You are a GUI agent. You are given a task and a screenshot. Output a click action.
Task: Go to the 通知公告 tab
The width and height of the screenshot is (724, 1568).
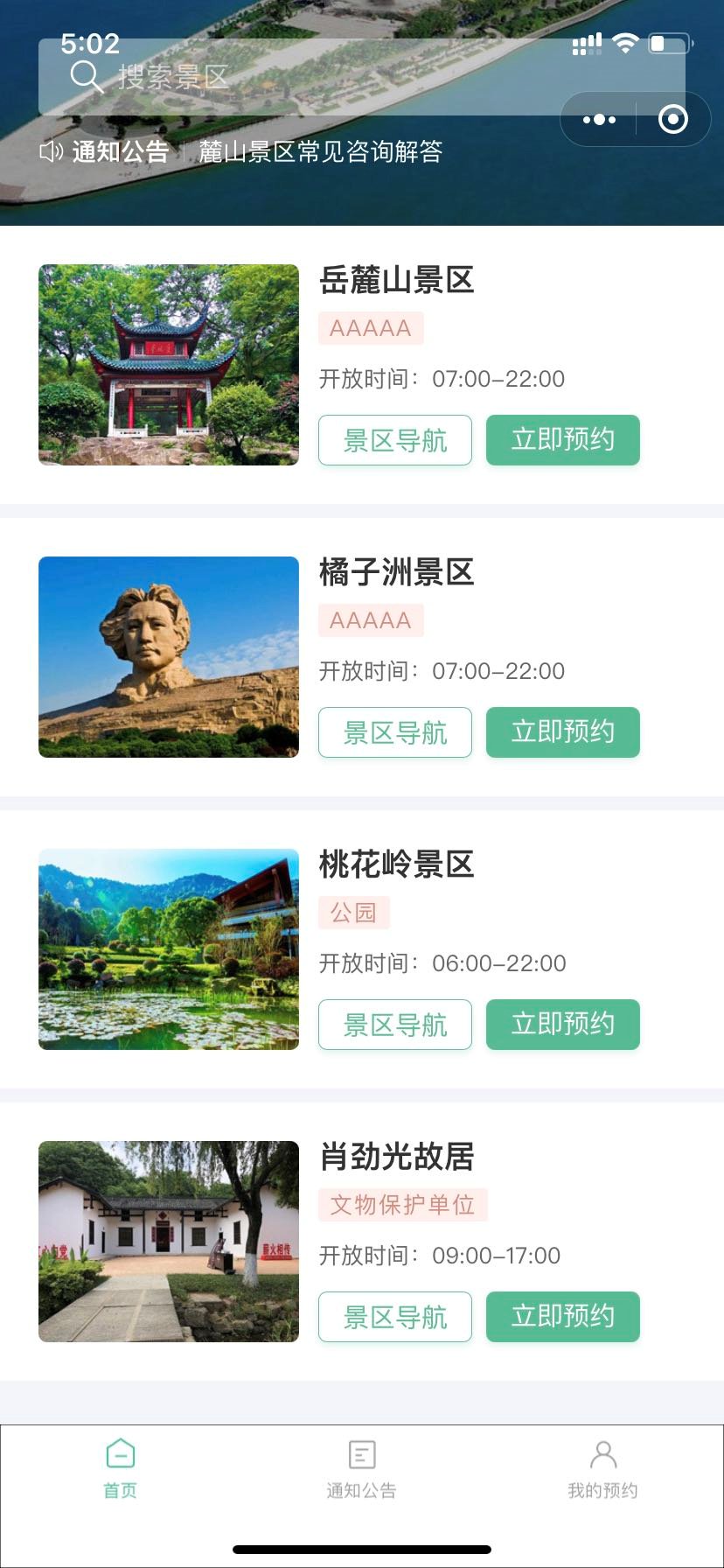pos(362,1469)
